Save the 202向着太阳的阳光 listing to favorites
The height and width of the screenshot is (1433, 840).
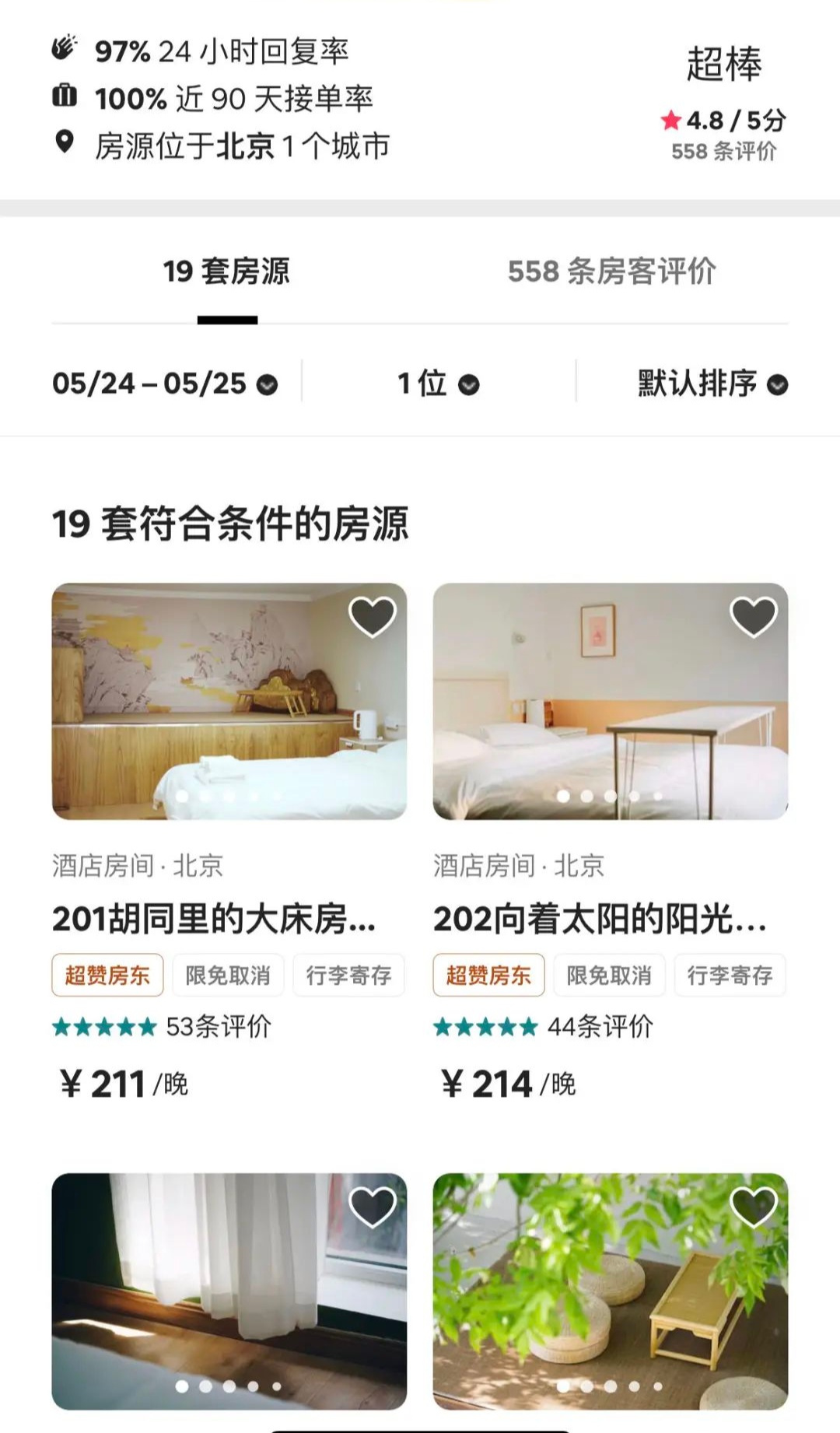coord(753,617)
